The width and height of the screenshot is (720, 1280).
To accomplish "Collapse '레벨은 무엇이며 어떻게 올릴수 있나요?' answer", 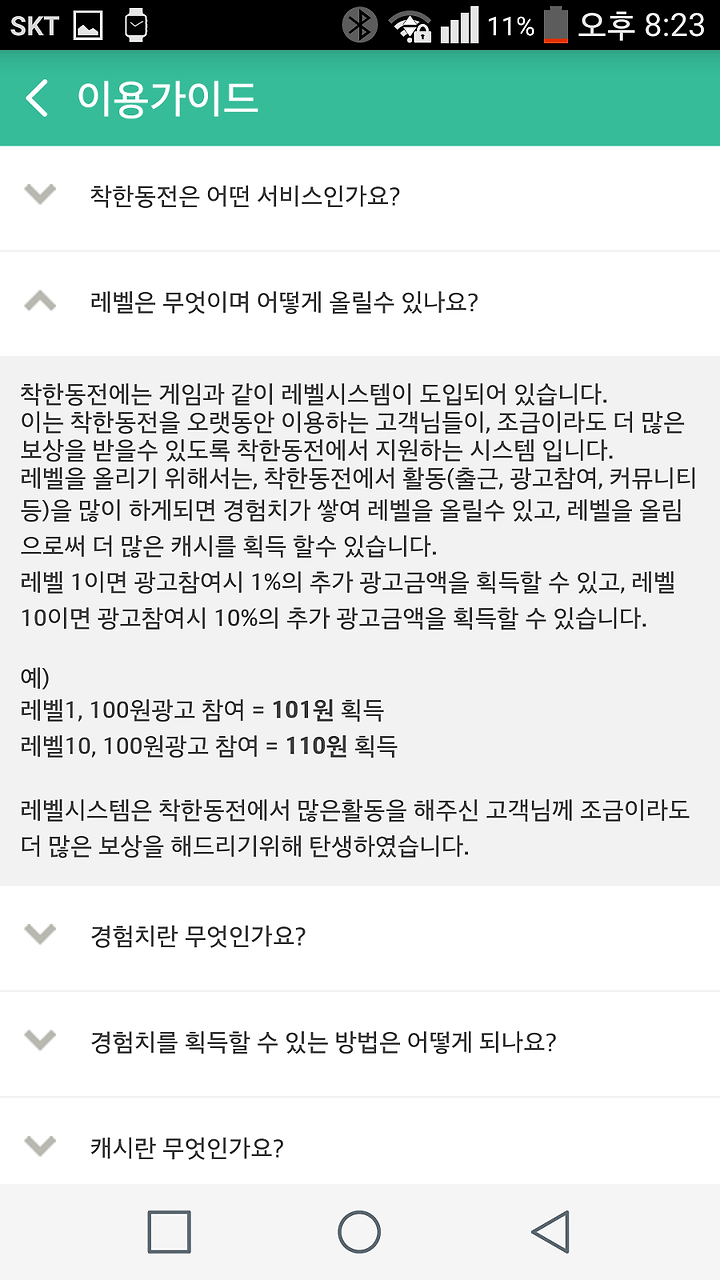I will pyautogui.click(x=360, y=303).
